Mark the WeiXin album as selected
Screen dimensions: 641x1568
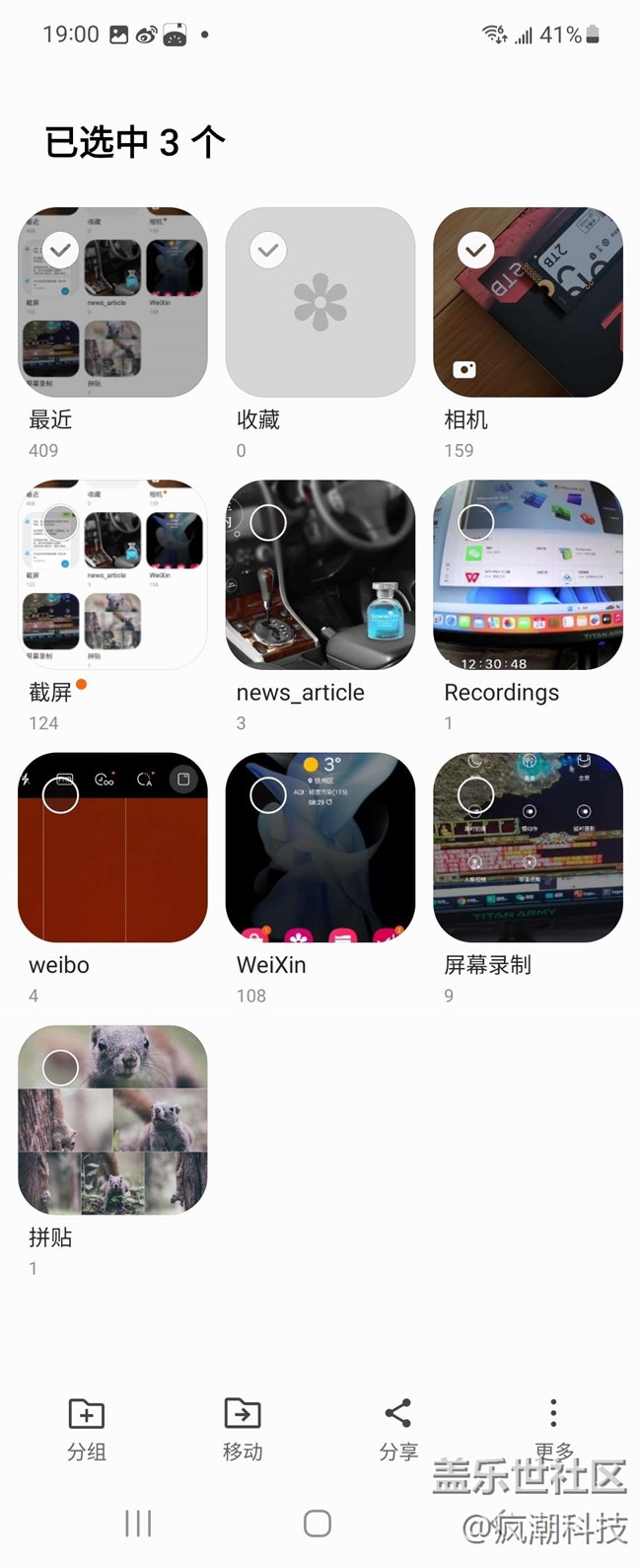coord(268,795)
